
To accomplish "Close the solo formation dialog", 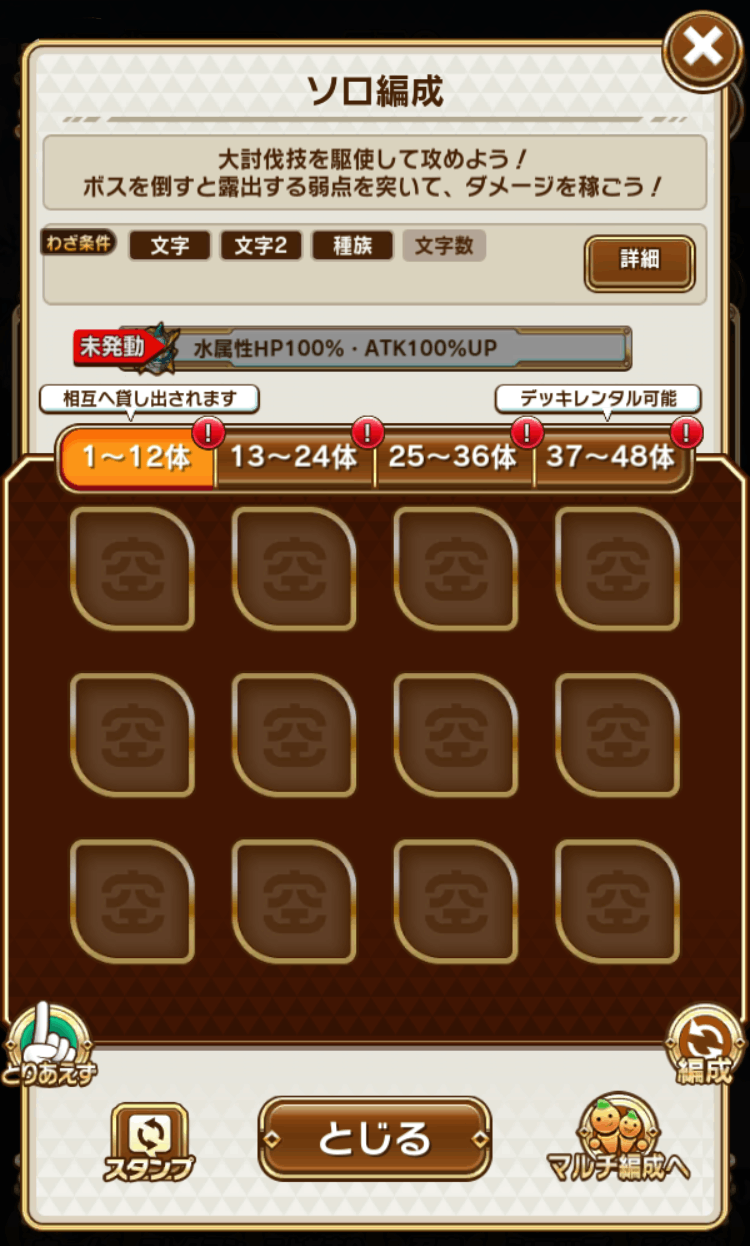I will (702, 46).
